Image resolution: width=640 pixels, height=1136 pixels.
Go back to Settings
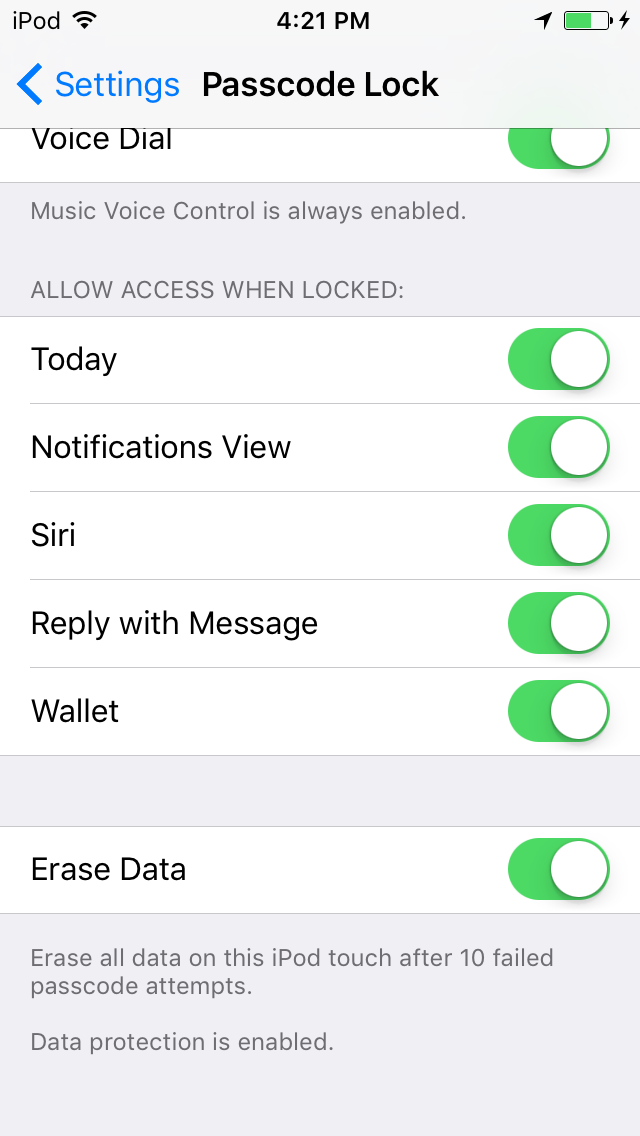[x=98, y=85]
